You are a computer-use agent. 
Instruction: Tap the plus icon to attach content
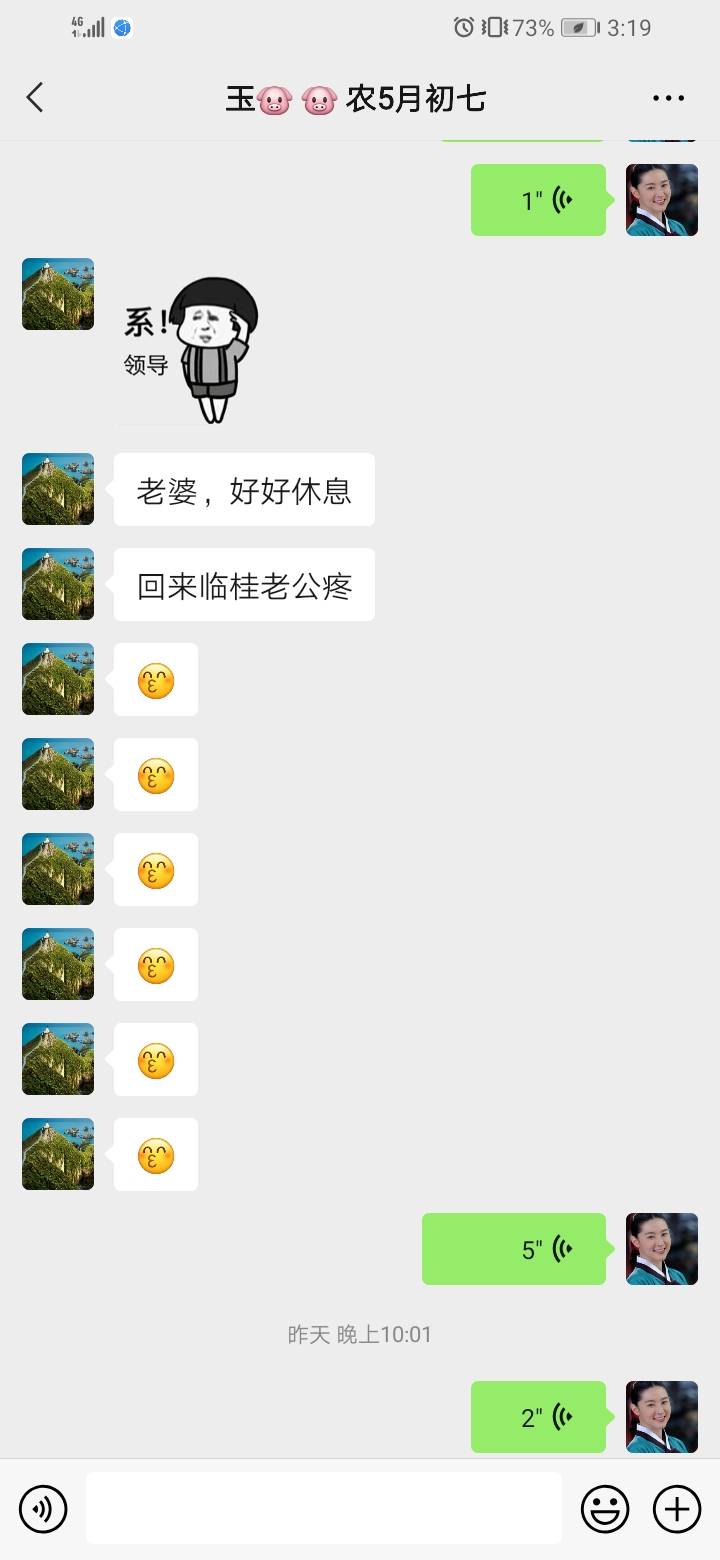678,1508
